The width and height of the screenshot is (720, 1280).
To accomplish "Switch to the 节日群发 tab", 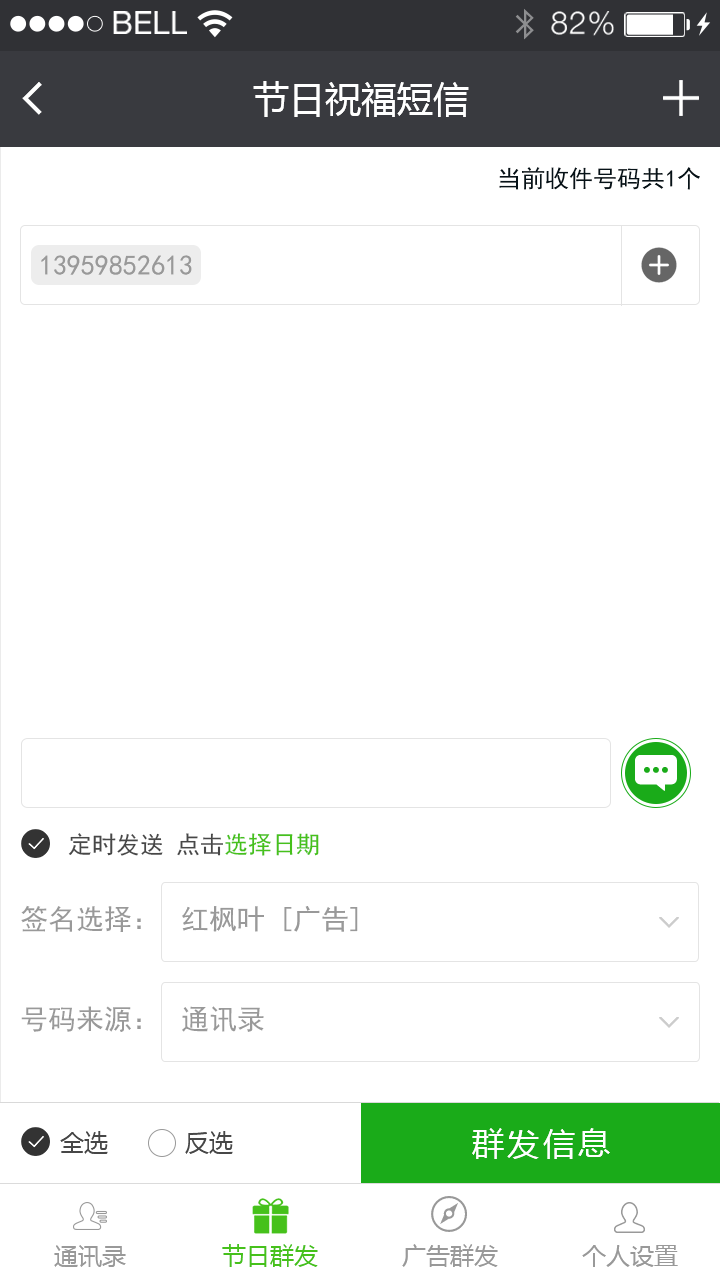I will (270, 1233).
